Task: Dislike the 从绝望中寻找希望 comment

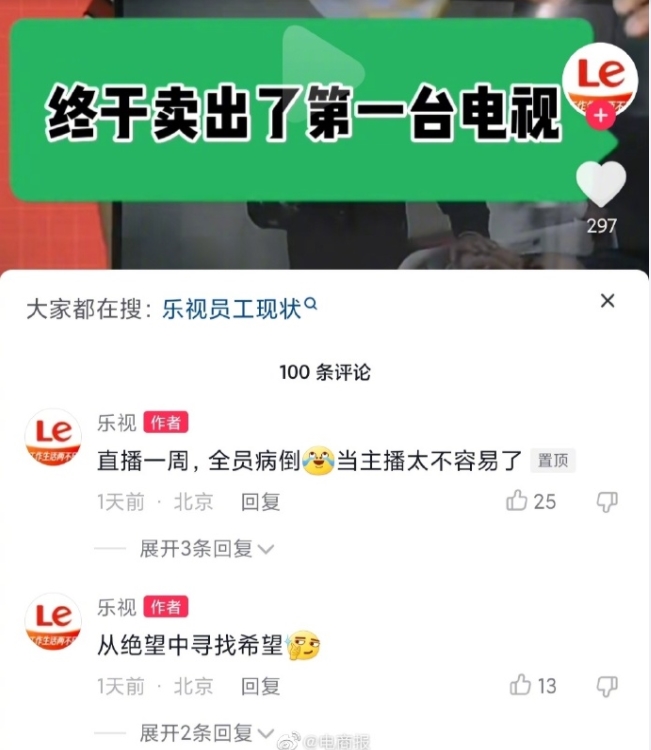Action: pos(607,686)
